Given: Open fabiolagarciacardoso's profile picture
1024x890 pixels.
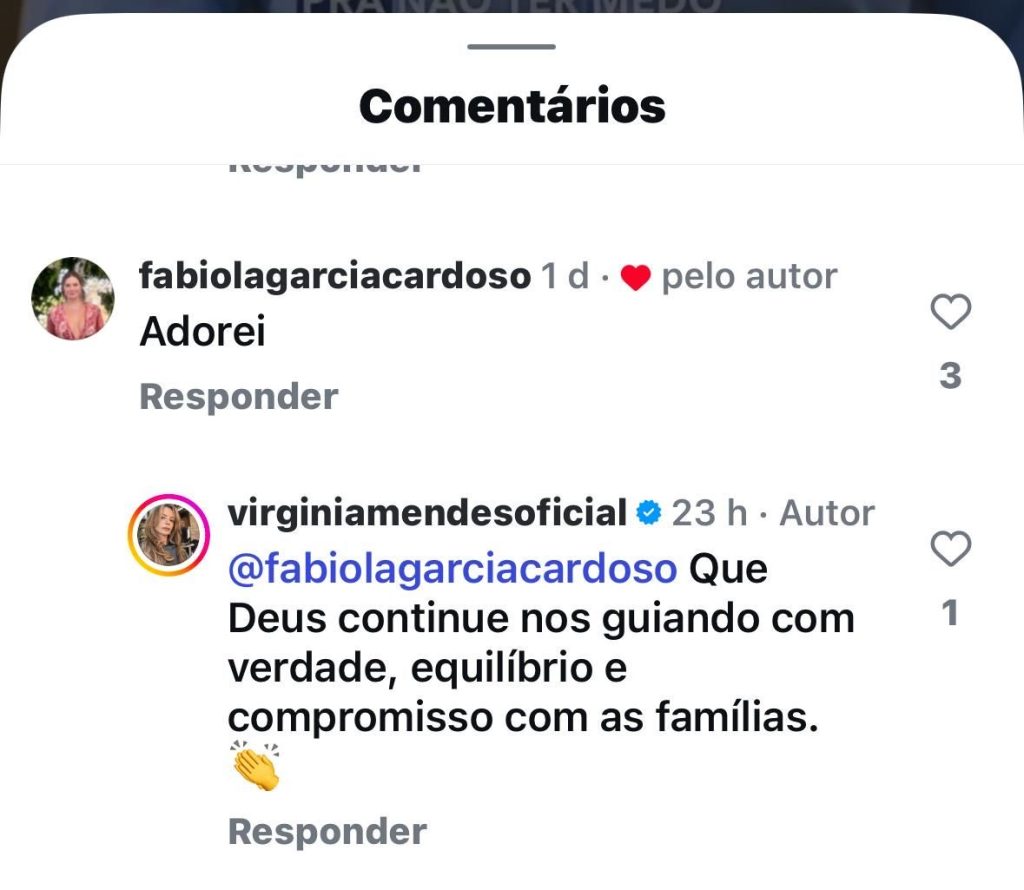Looking at the screenshot, I should tap(73, 298).
